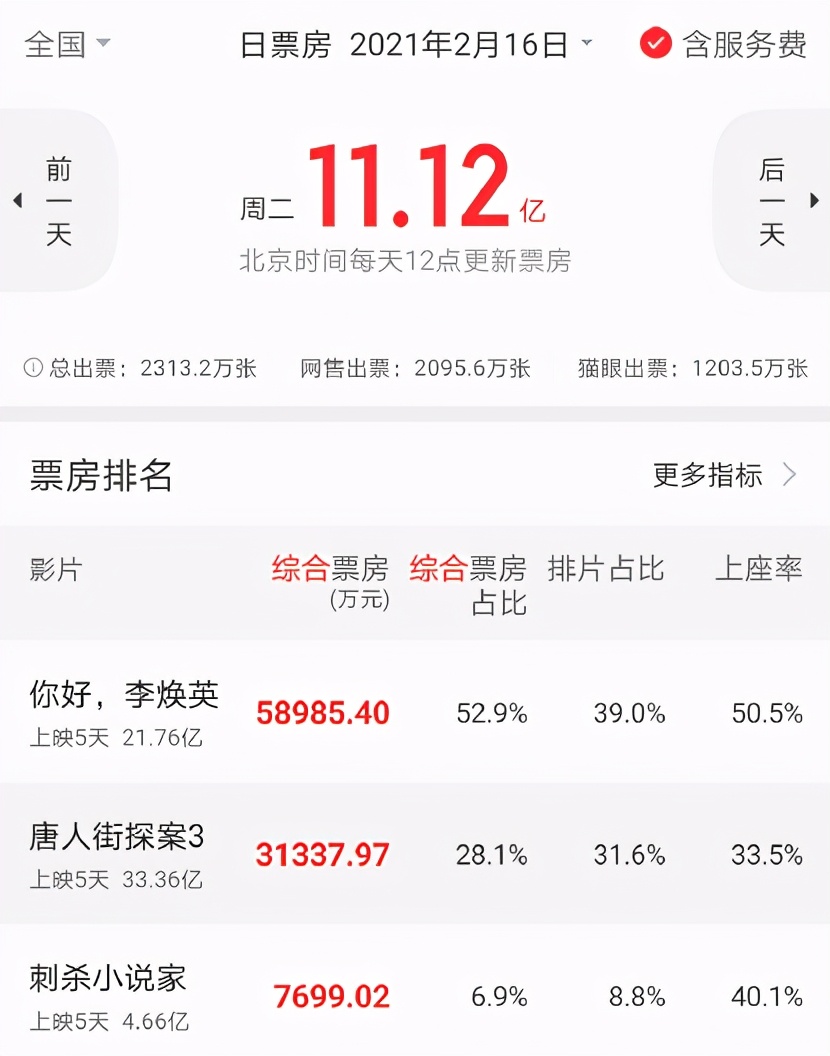This screenshot has width=830, height=1056.
Task: Click the 后一天 button
Action: click(770, 199)
